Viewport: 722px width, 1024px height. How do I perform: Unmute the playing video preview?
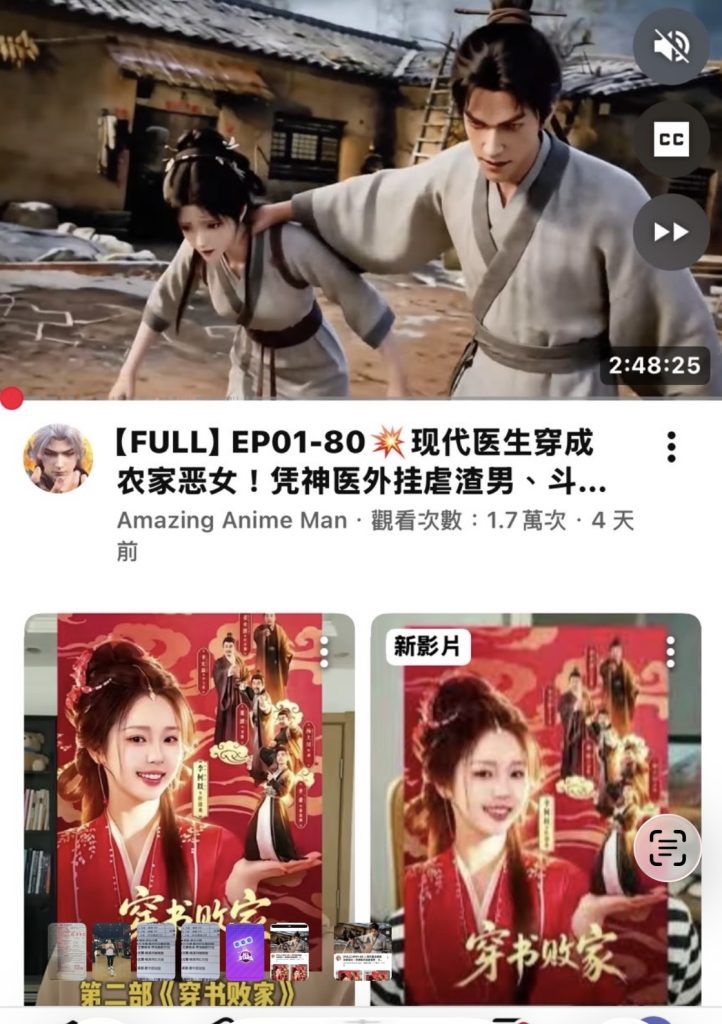click(671, 46)
